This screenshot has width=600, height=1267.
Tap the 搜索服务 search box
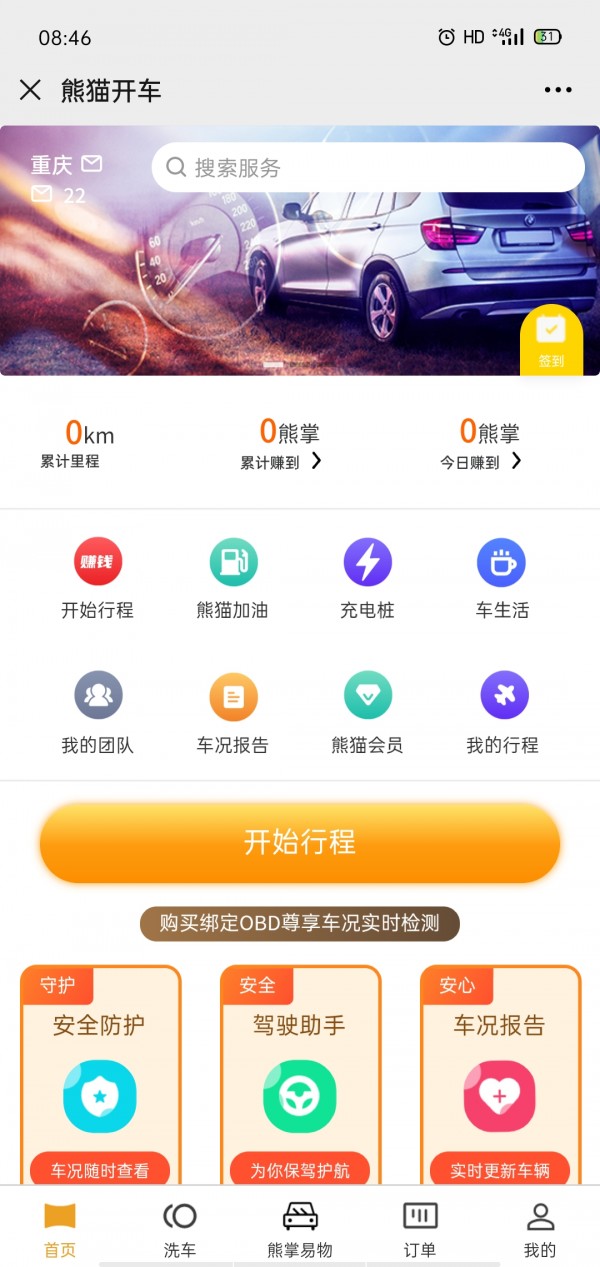click(368, 167)
